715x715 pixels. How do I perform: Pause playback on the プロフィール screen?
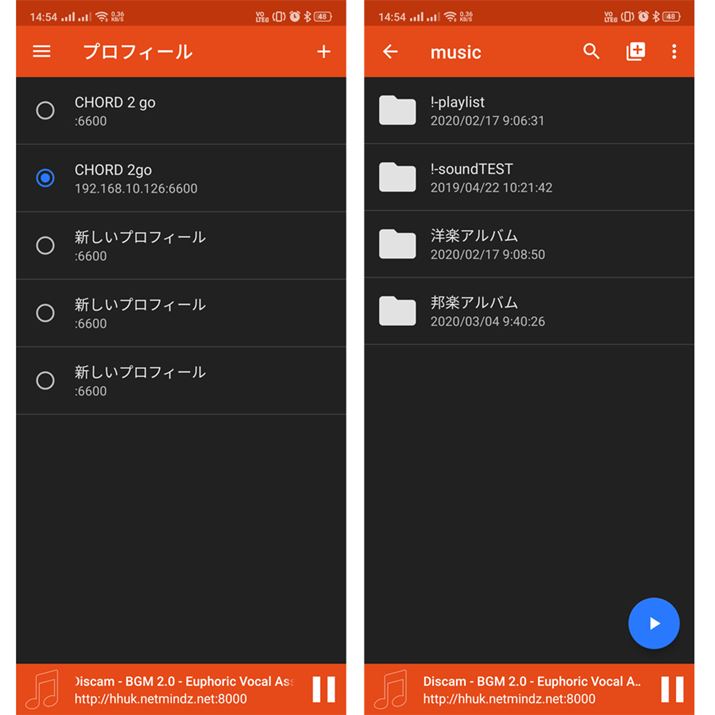click(324, 689)
